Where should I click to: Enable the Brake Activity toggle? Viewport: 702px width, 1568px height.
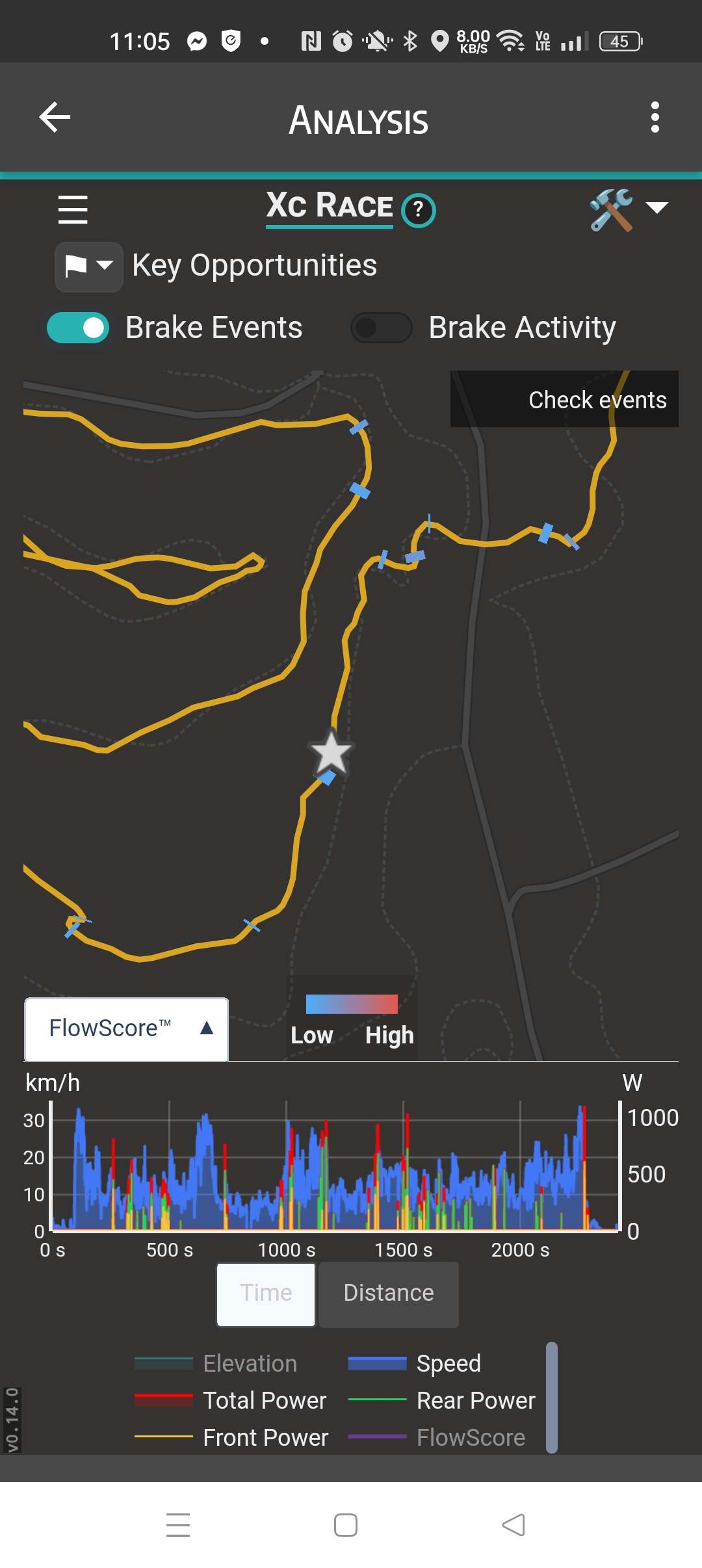pos(382,327)
